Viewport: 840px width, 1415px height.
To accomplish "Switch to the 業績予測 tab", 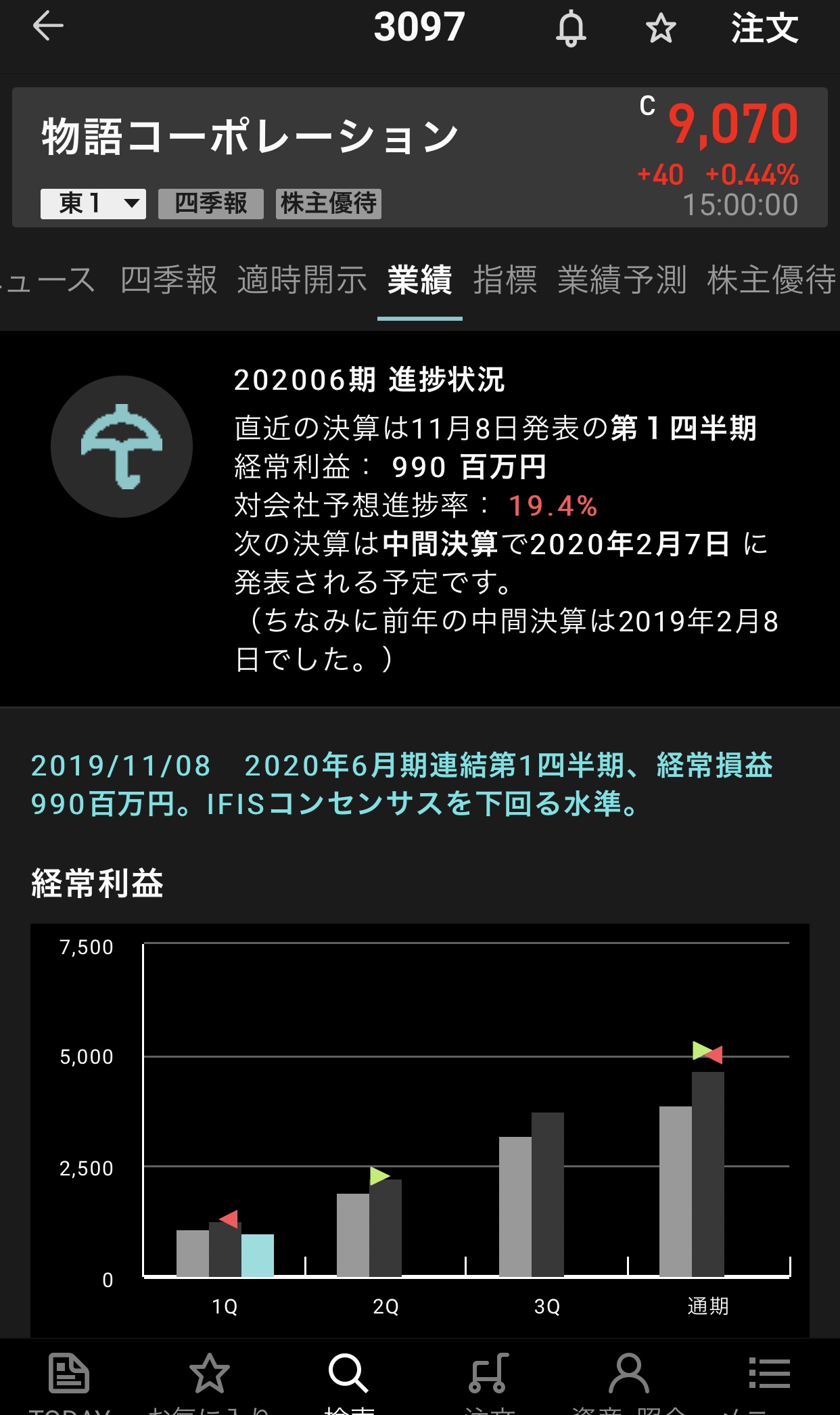I will [x=622, y=280].
